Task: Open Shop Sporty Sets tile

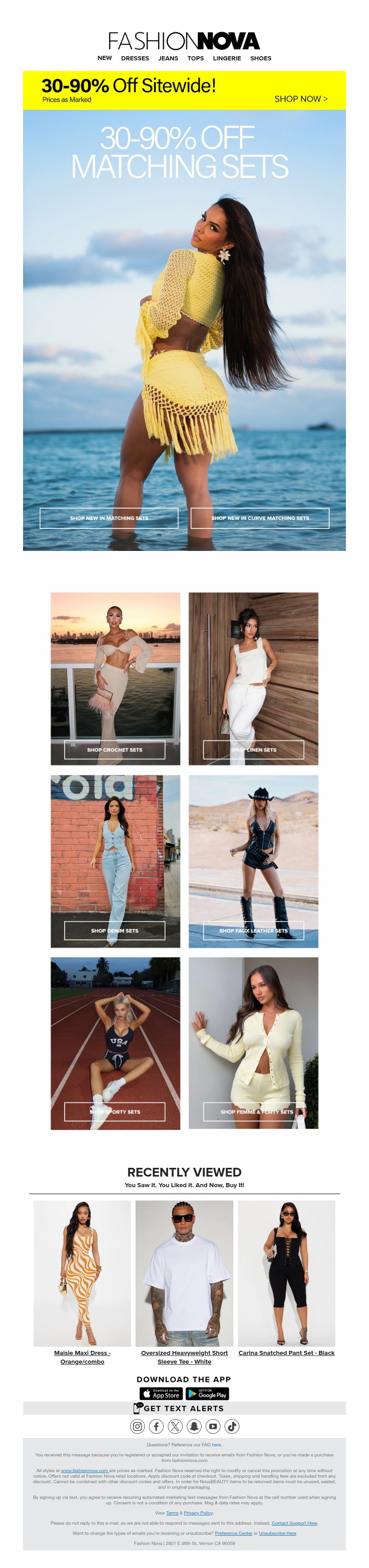Action: click(114, 1111)
